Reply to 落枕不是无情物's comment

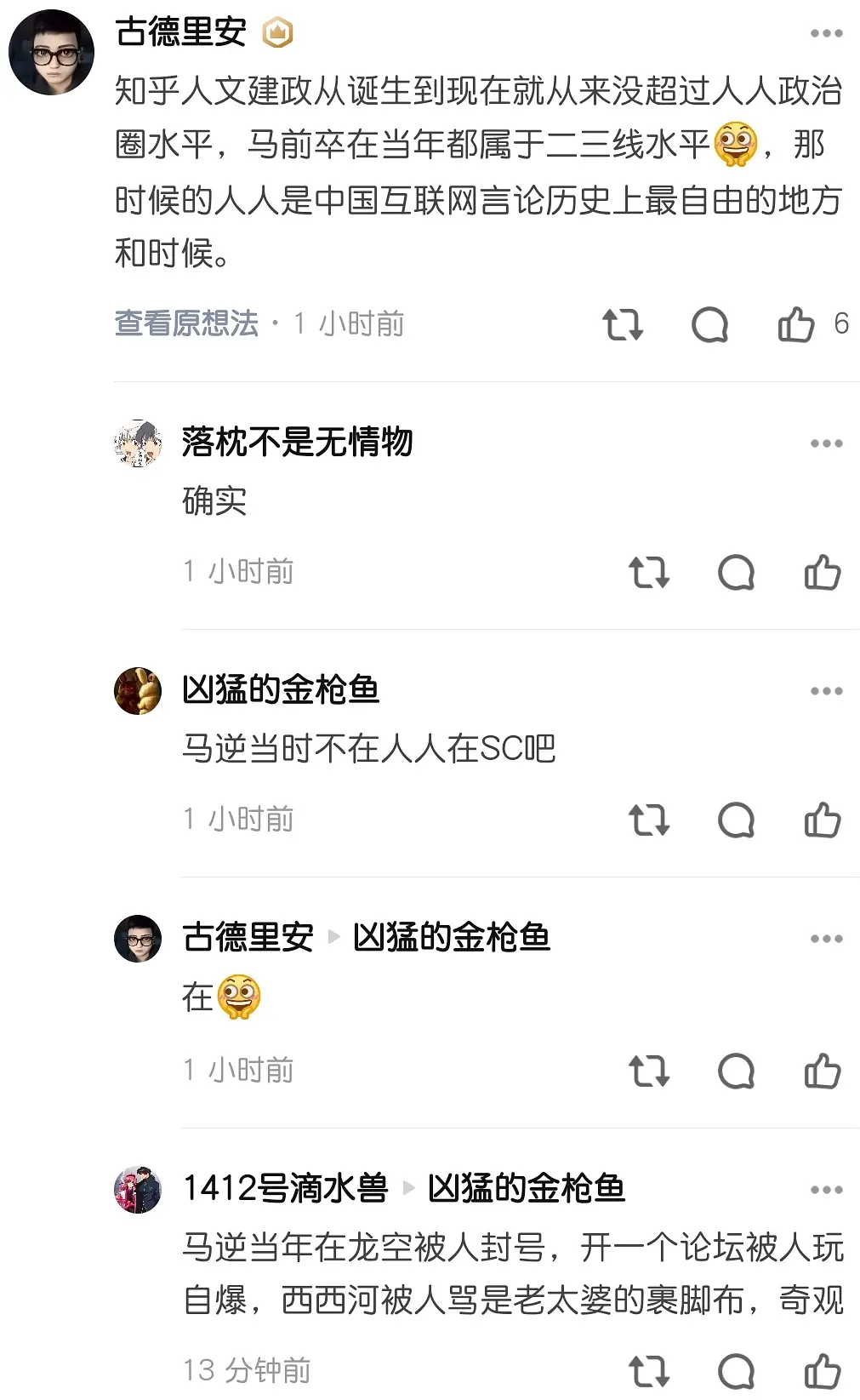pyautogui.click(x=736, y=572)
